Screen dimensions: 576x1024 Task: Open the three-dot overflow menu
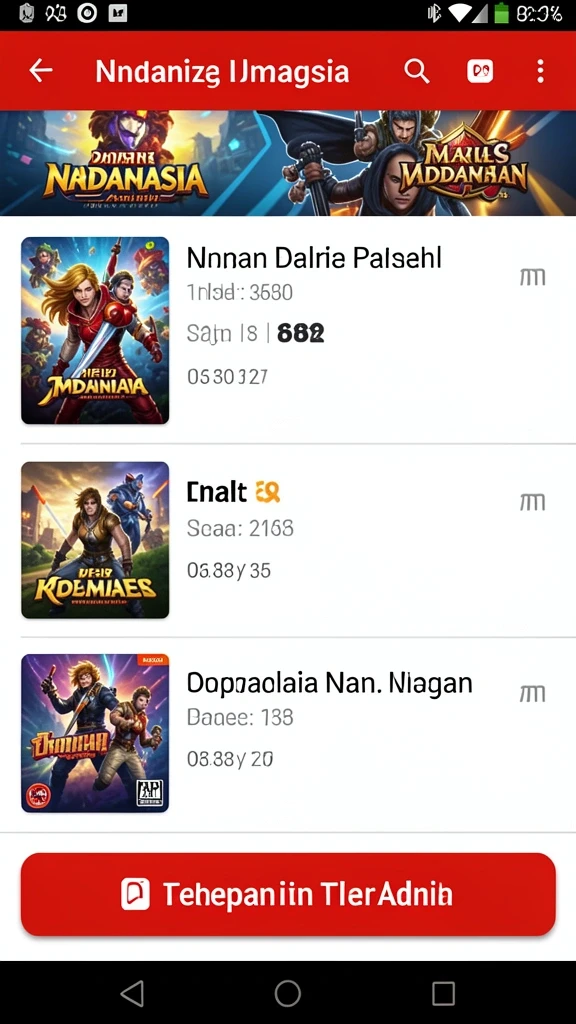pyautogui.click(x=540, y=71)
